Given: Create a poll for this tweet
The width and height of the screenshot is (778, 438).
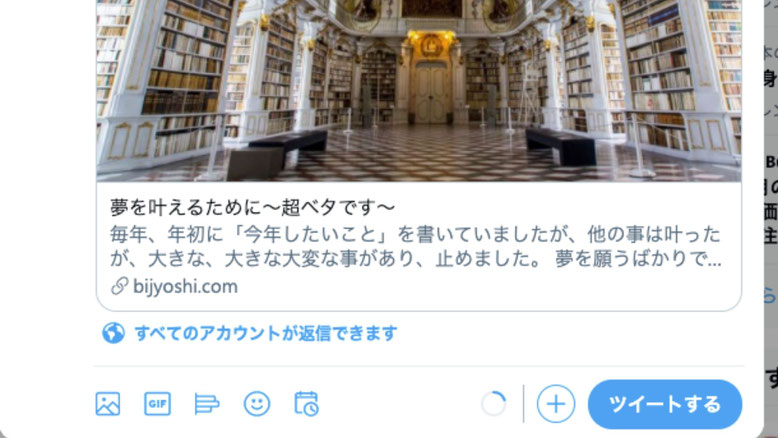Looking at the screenshot, I should tap(207, 404).
